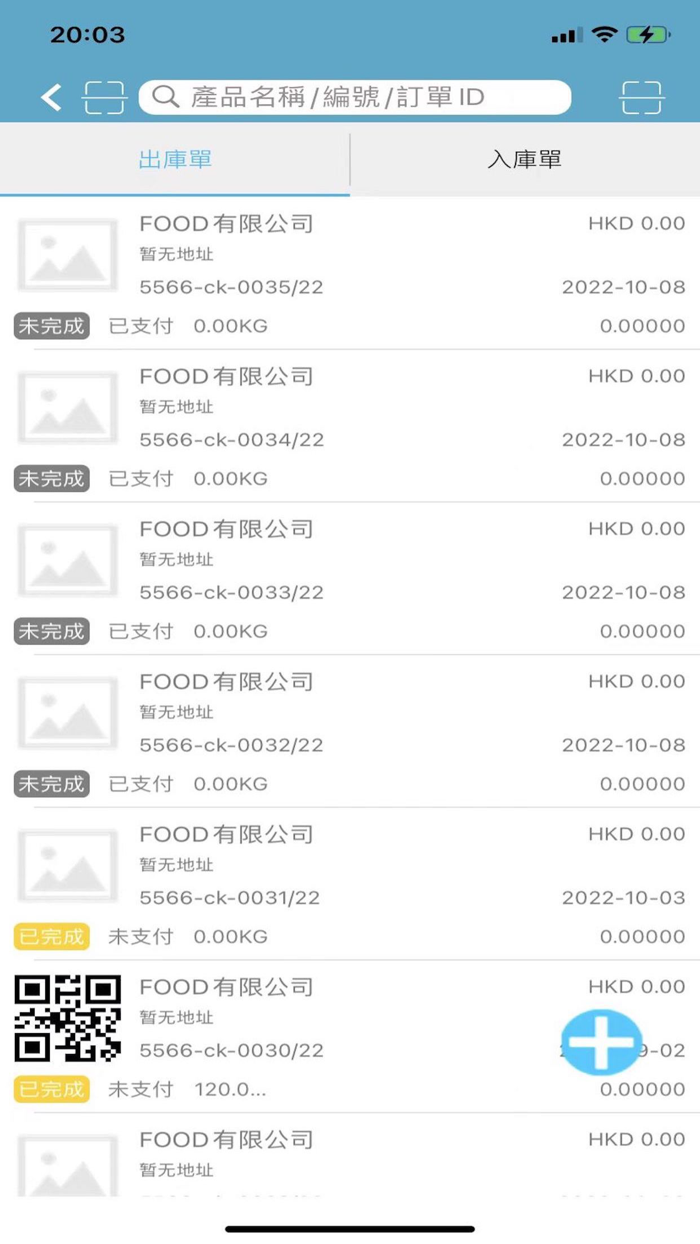Select order 5566-ck-0032/22
This screenshot has height=1244, width=700.
[350, 731]
